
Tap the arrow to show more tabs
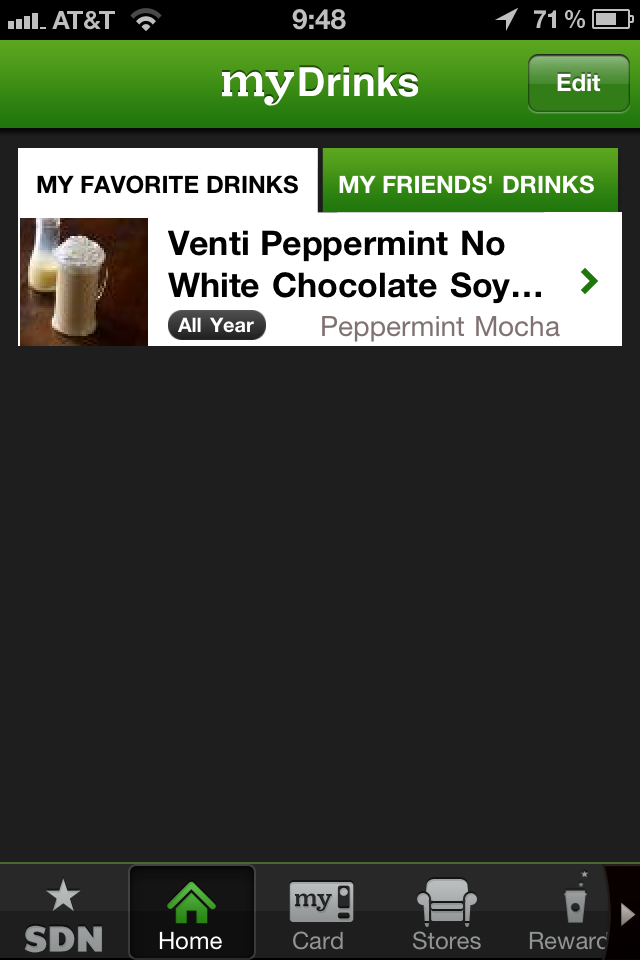pos(627,914)
